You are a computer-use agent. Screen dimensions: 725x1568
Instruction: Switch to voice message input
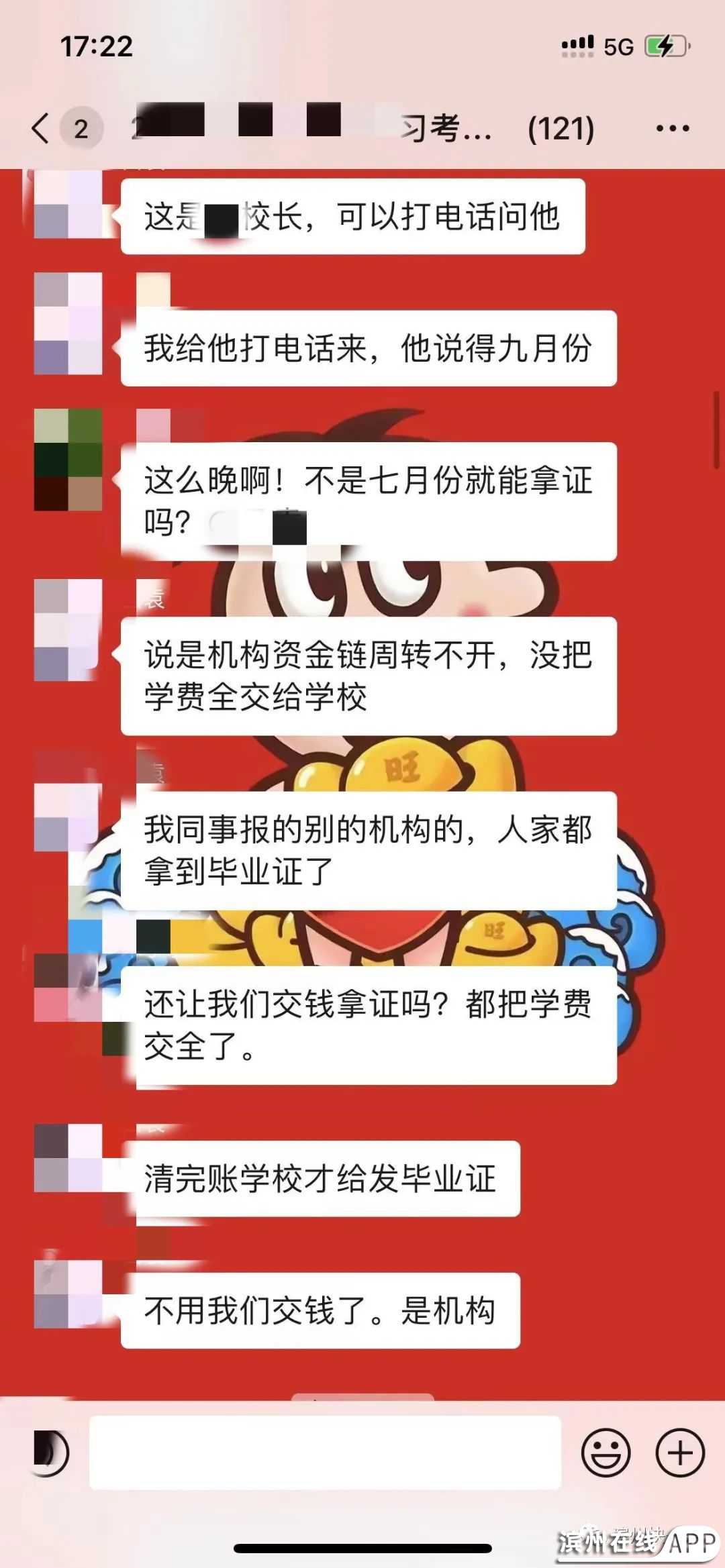tap(51, 1453)
